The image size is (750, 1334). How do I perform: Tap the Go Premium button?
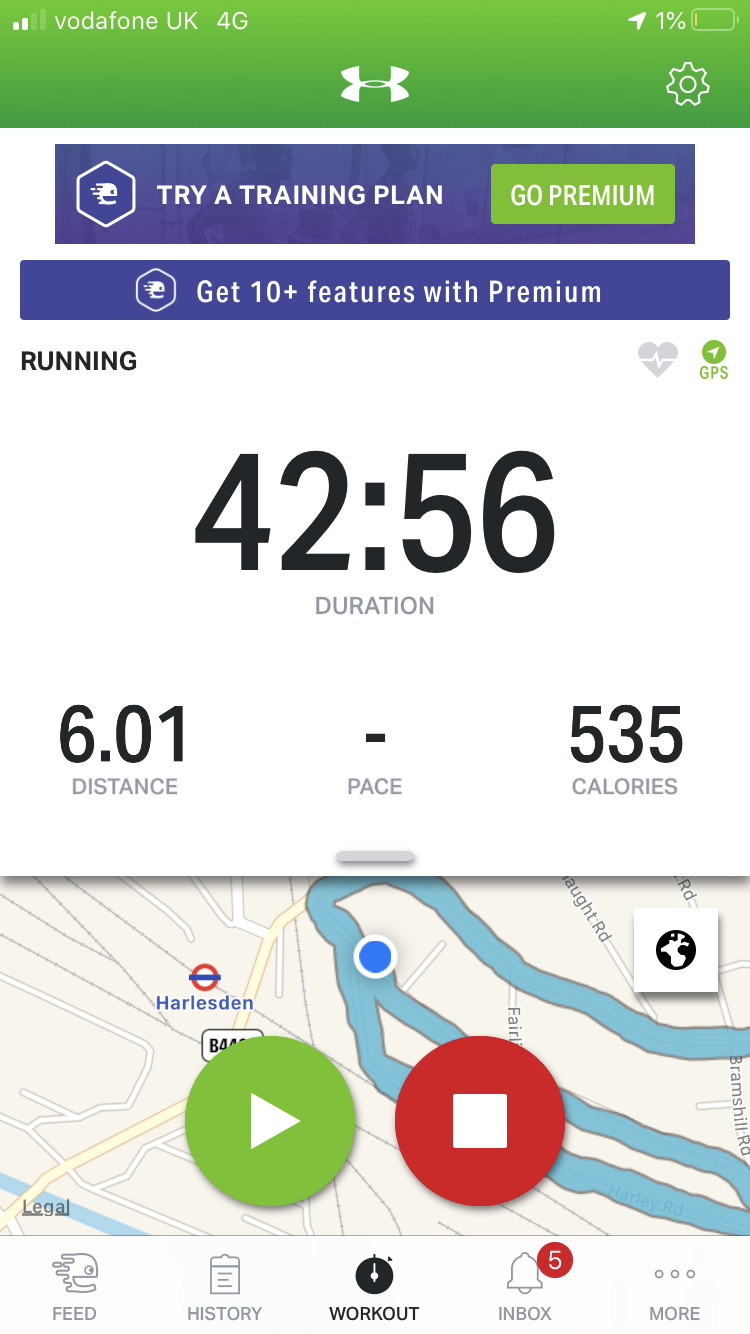click(582, 194)
